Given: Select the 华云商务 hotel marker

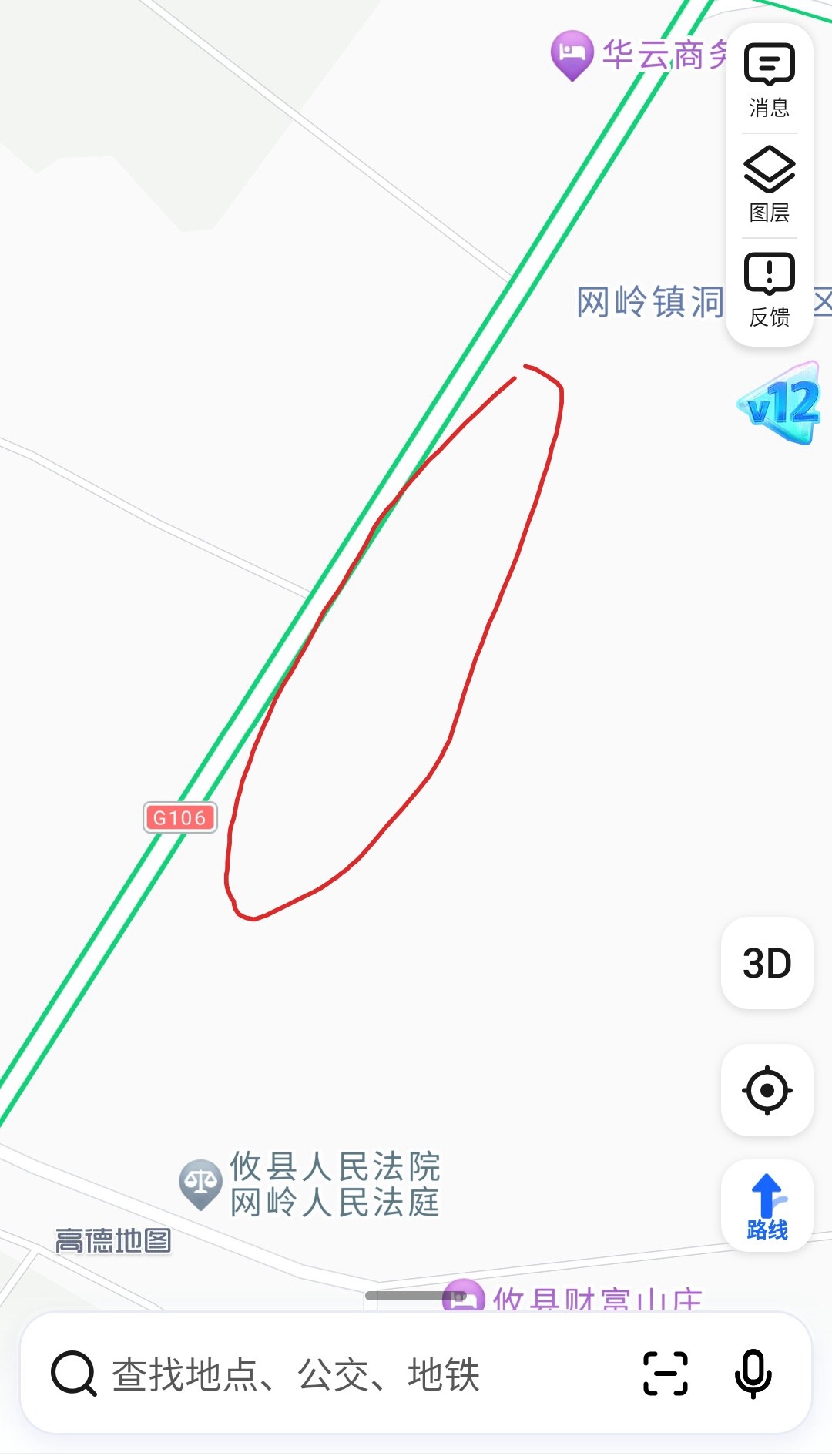Looking at the screenshot, I should click(572, 54).
